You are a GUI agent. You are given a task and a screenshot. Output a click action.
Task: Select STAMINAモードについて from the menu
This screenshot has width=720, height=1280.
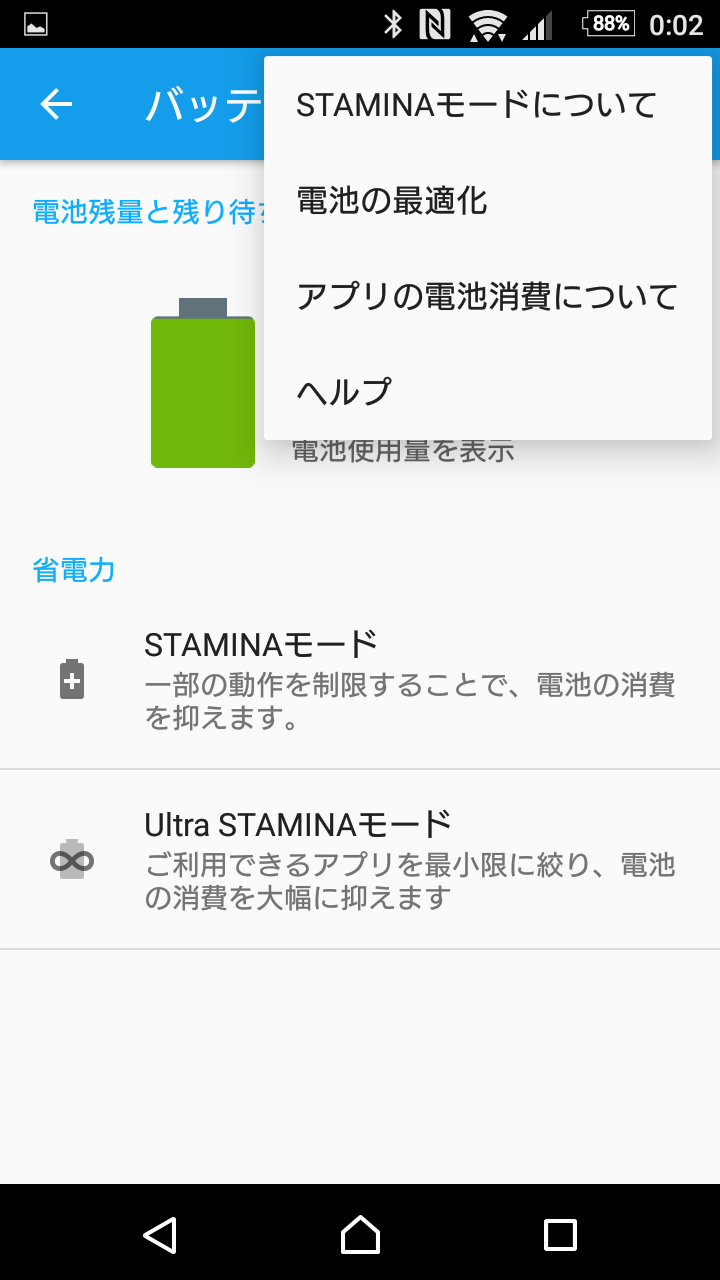point(488,104)
